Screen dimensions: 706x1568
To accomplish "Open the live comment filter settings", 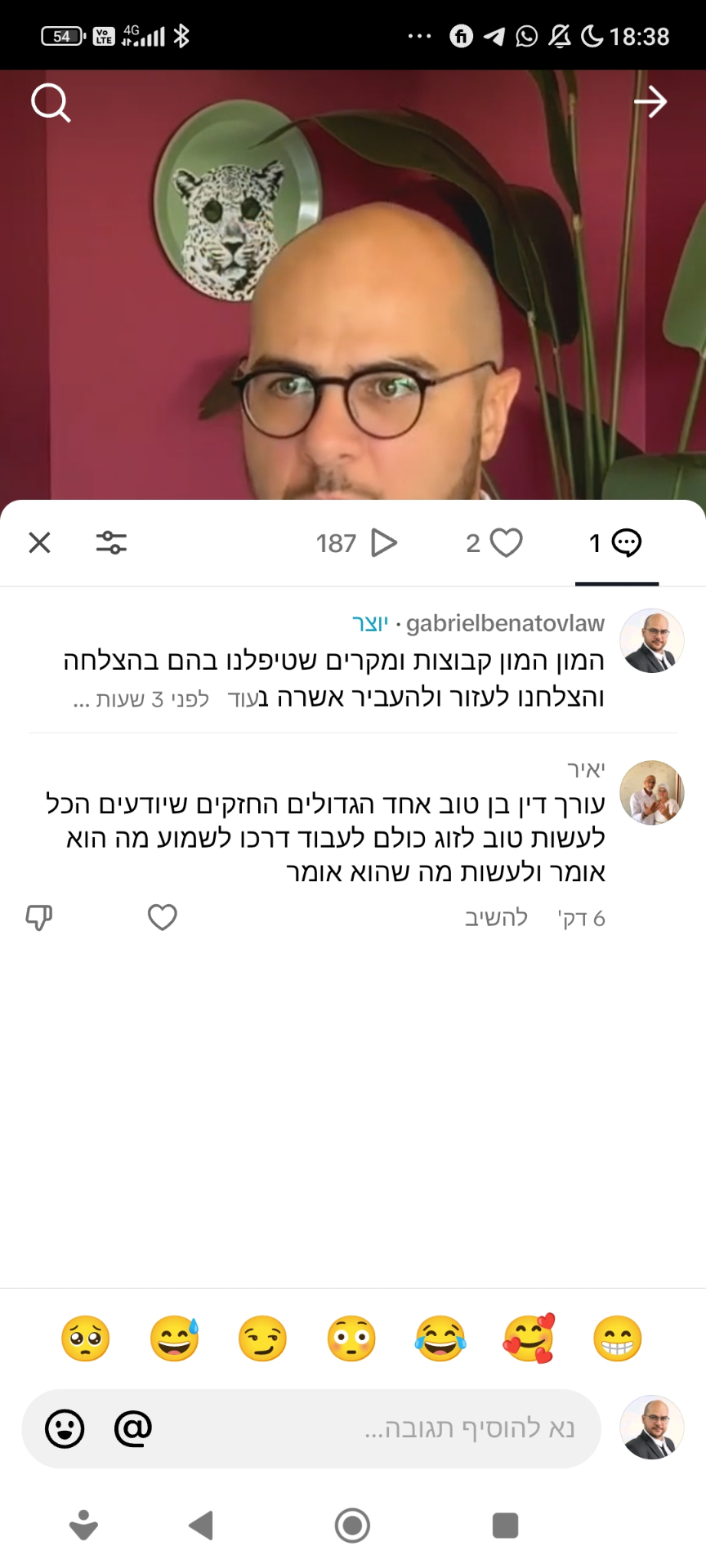I will point(112,542).
